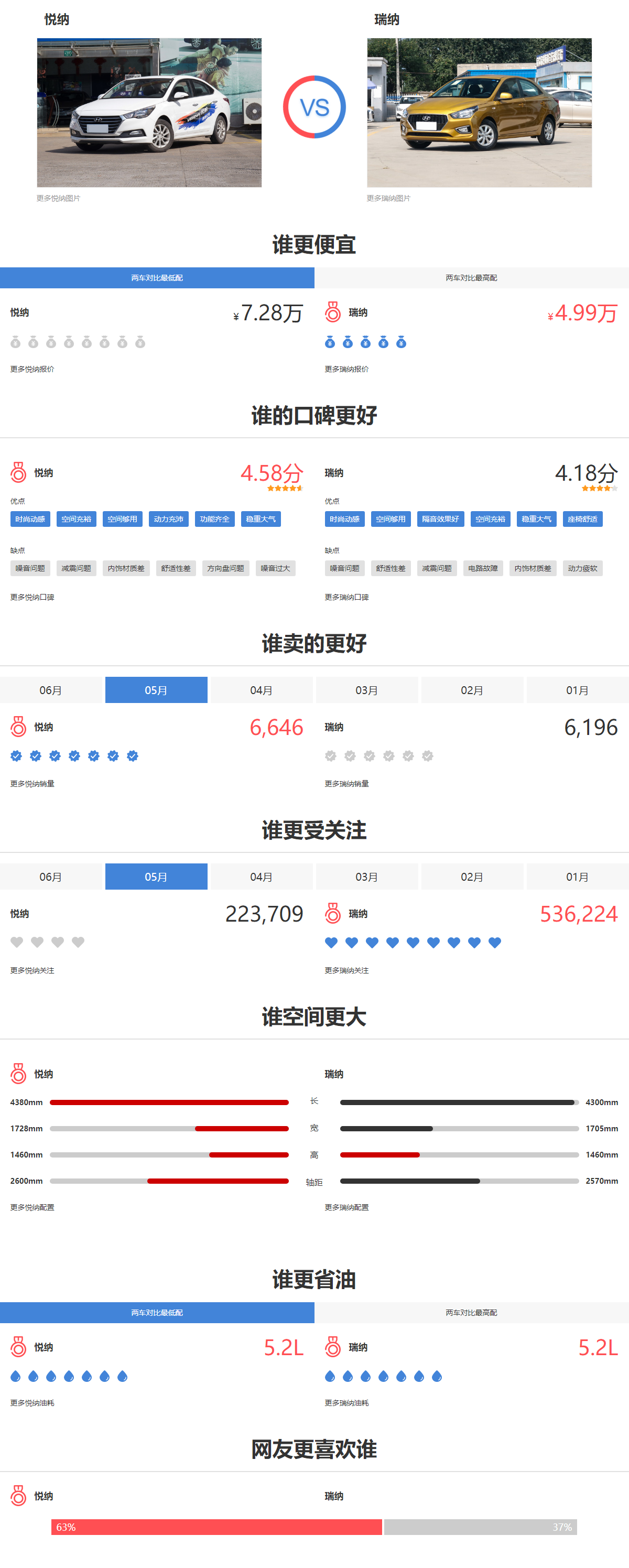Select 06月 in the sales section

tap(51, 690)
